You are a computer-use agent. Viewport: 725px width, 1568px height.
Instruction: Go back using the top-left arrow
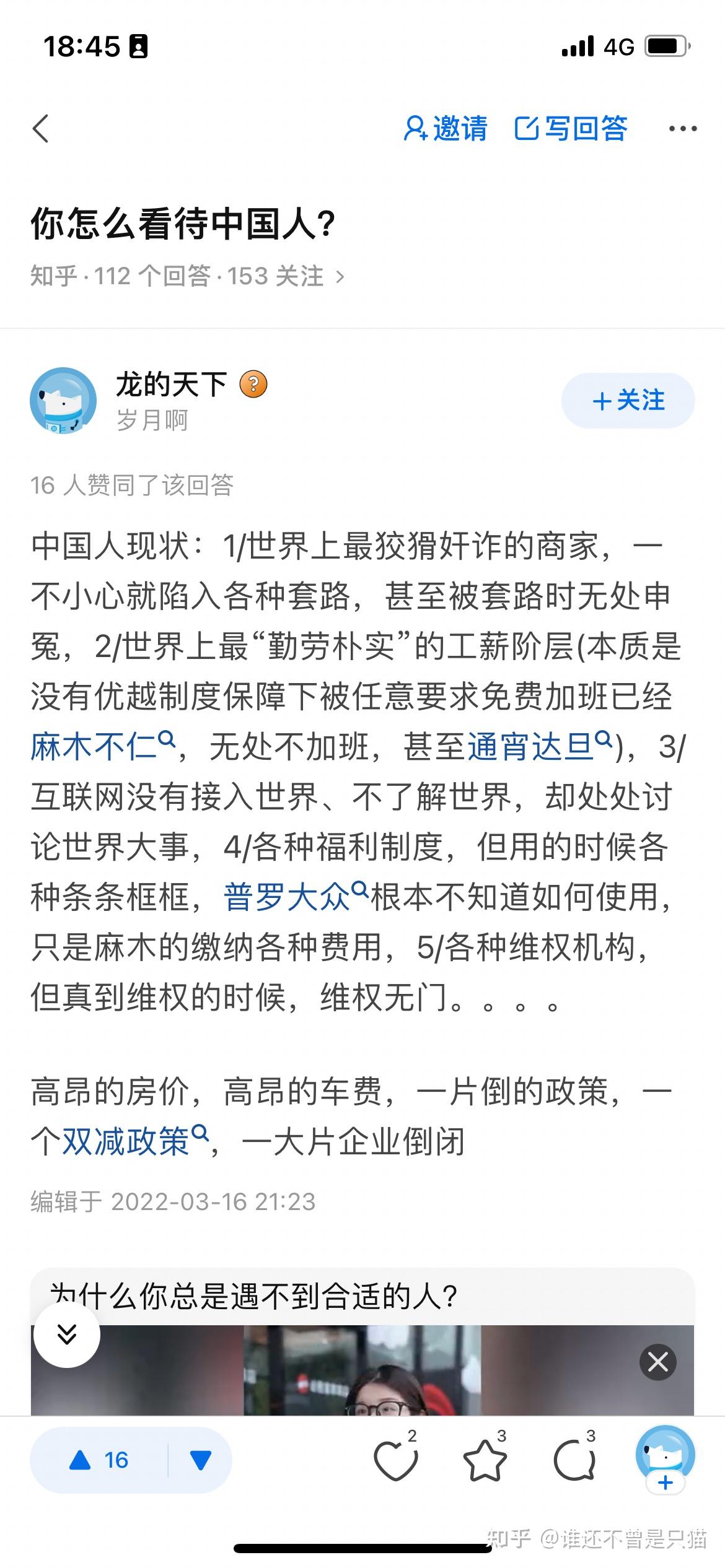coord(41,129)
